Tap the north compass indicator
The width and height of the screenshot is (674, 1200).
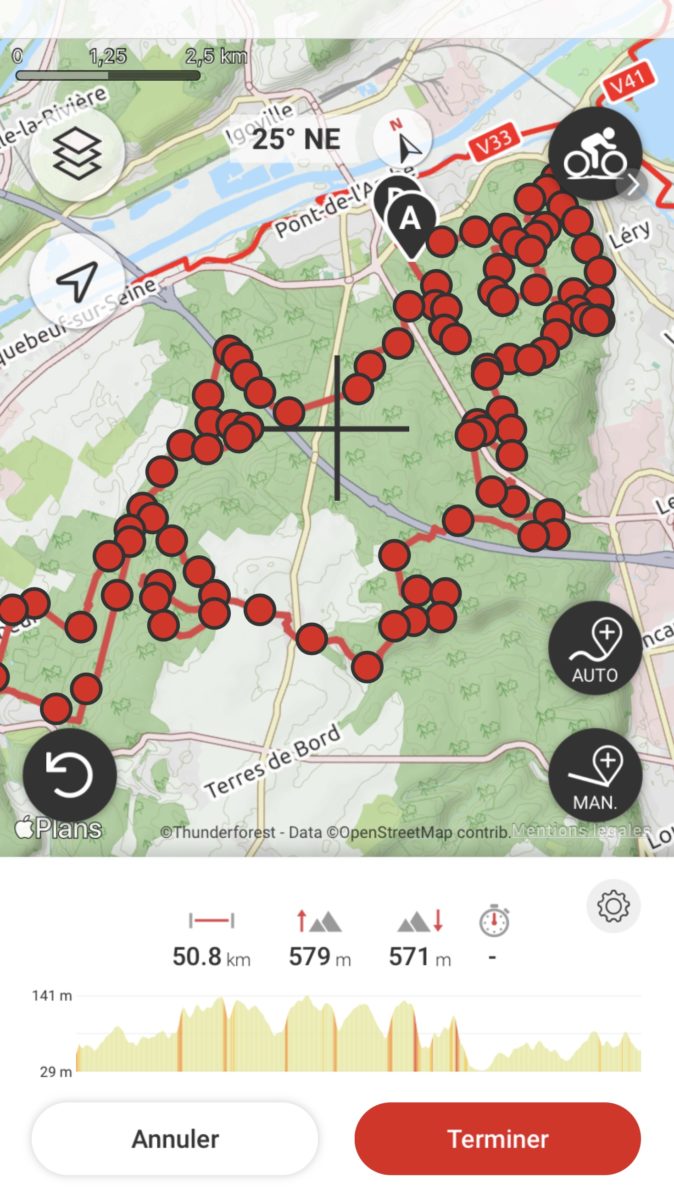pos(402,139)
